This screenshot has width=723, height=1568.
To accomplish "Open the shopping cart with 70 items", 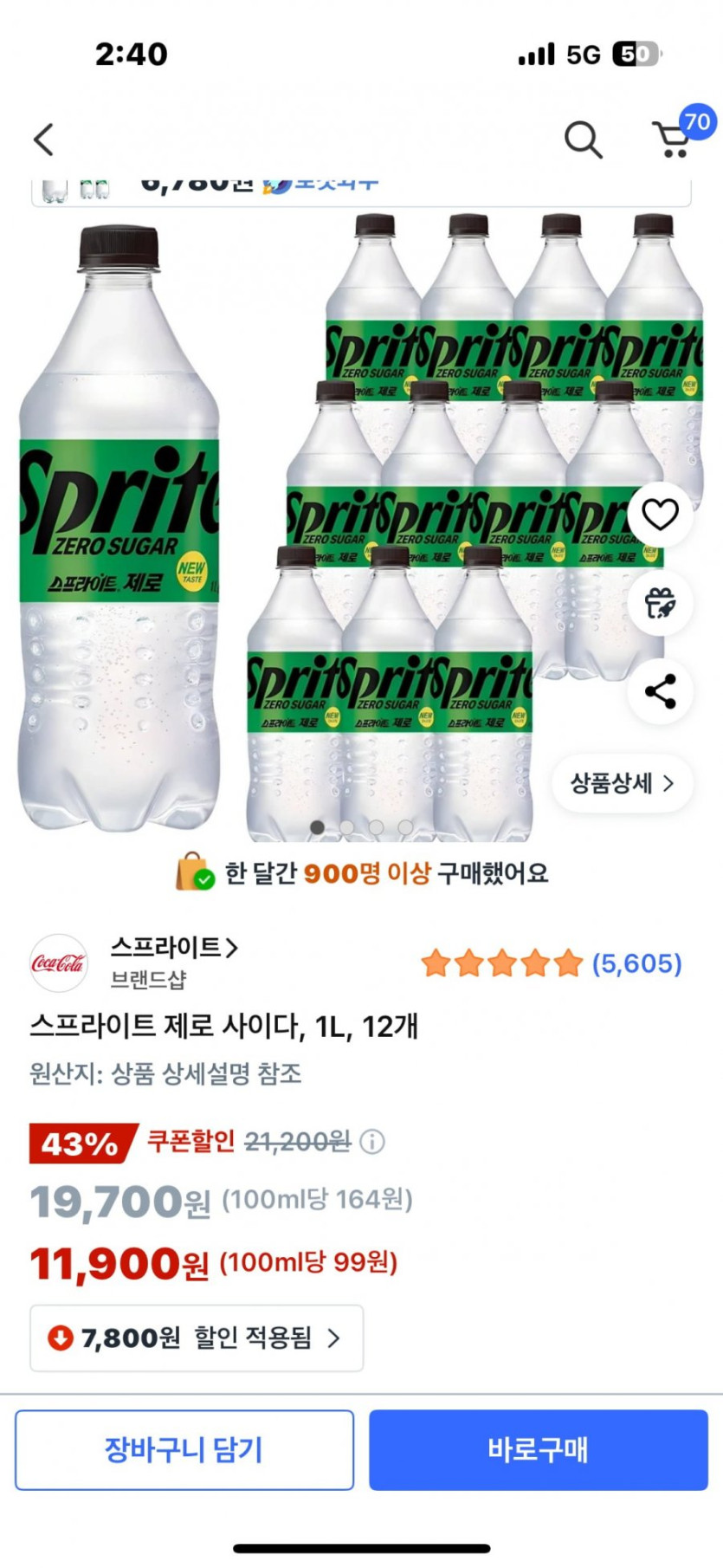I will point(674,139).
